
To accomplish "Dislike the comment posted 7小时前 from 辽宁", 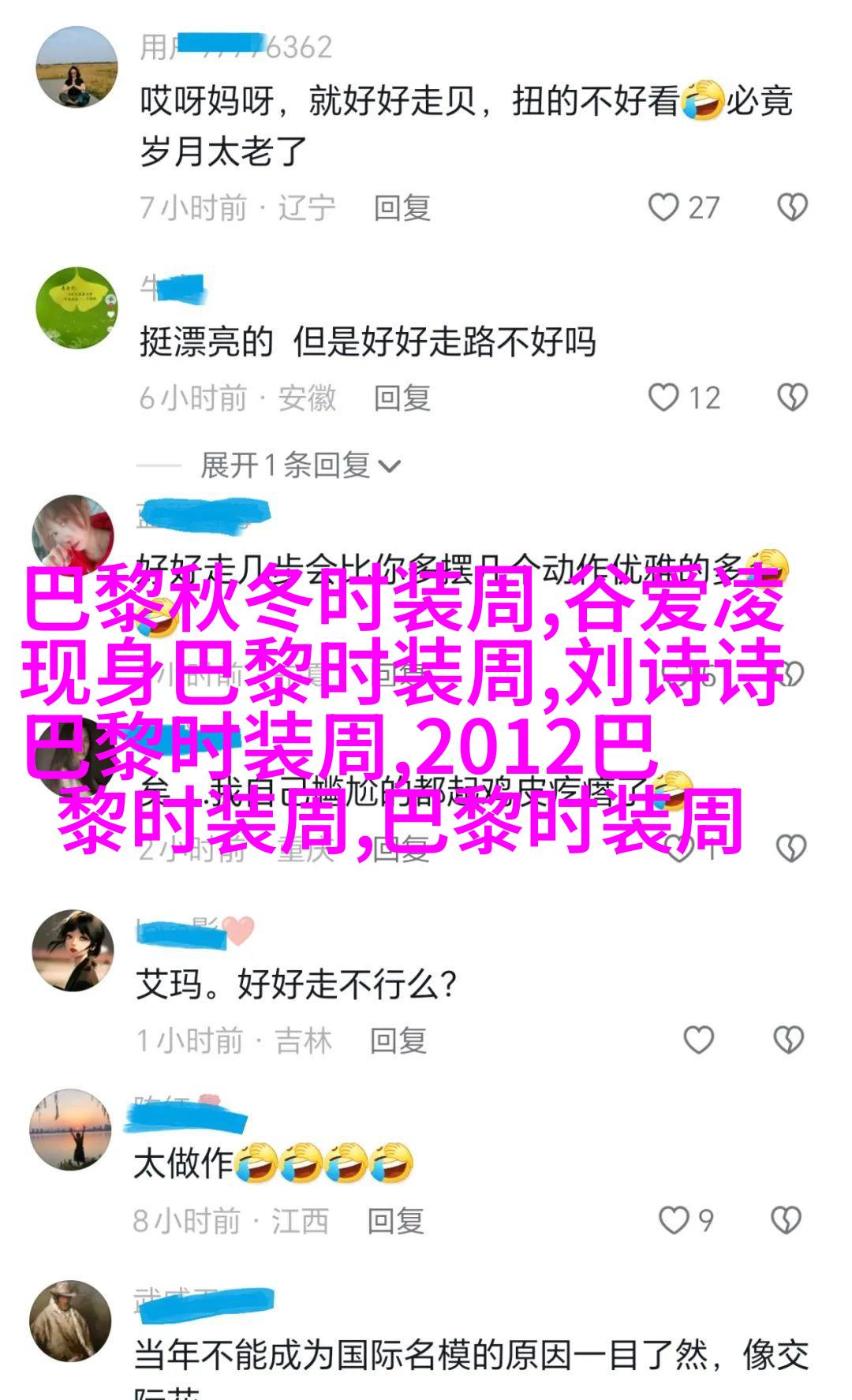I will (792, 207).
